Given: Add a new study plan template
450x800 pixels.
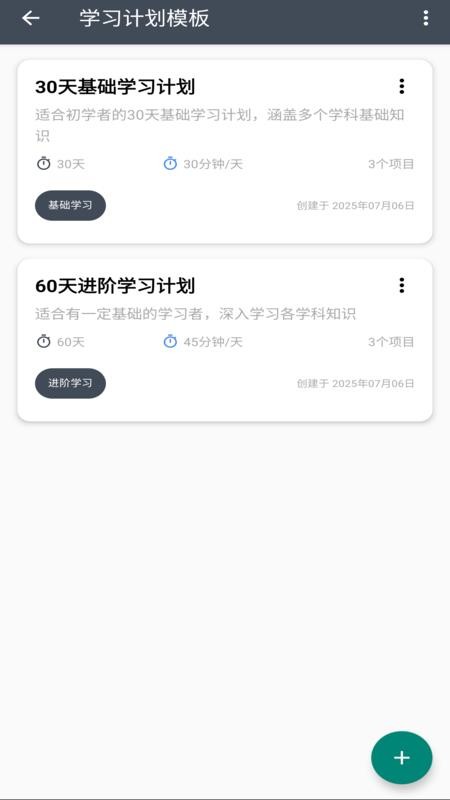Looking at the screenshot, I should tap(402, 758).
